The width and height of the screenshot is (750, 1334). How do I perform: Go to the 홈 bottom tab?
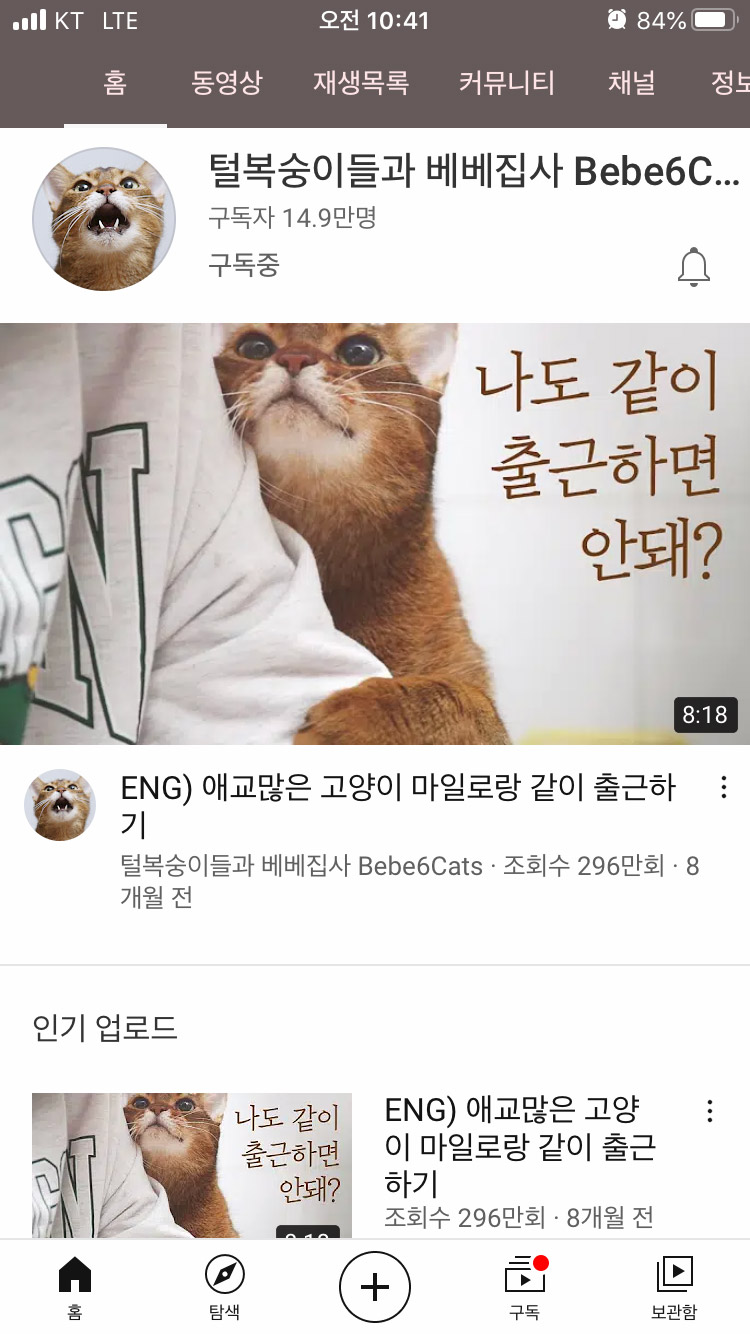(75, 1288)
